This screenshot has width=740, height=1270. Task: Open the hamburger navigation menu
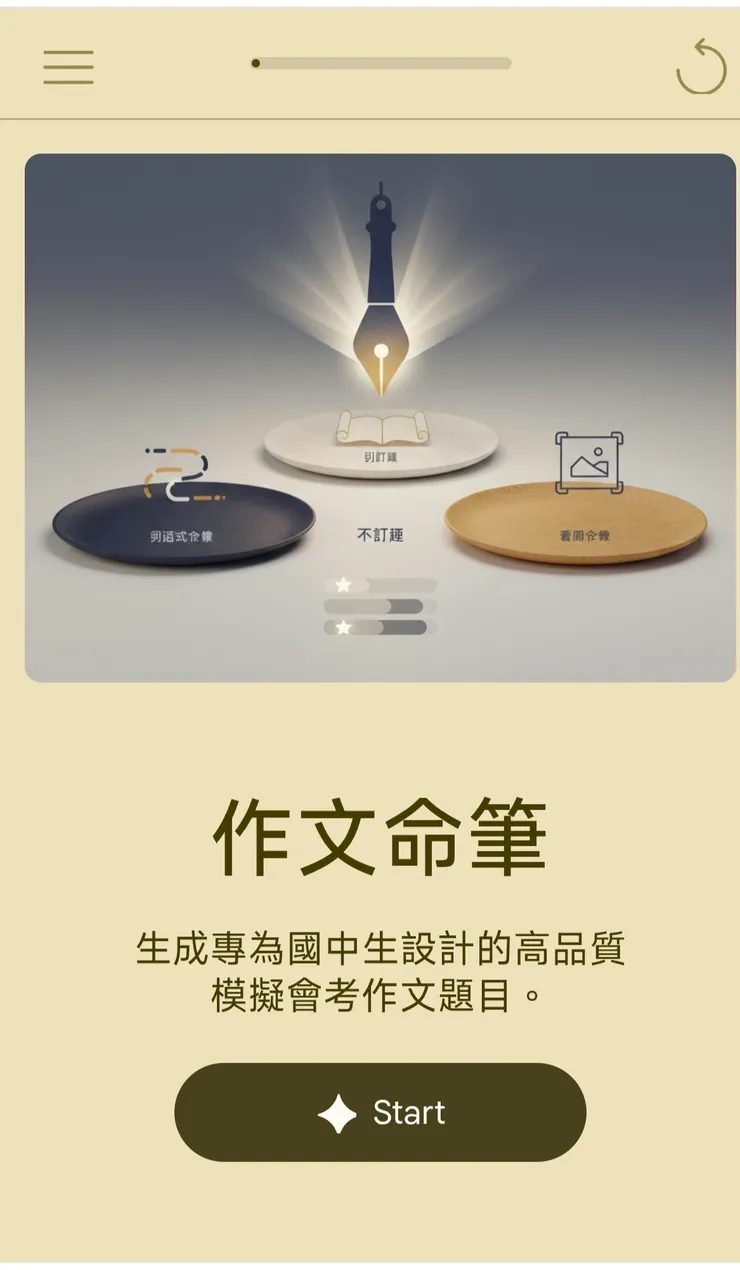(68, 67)
